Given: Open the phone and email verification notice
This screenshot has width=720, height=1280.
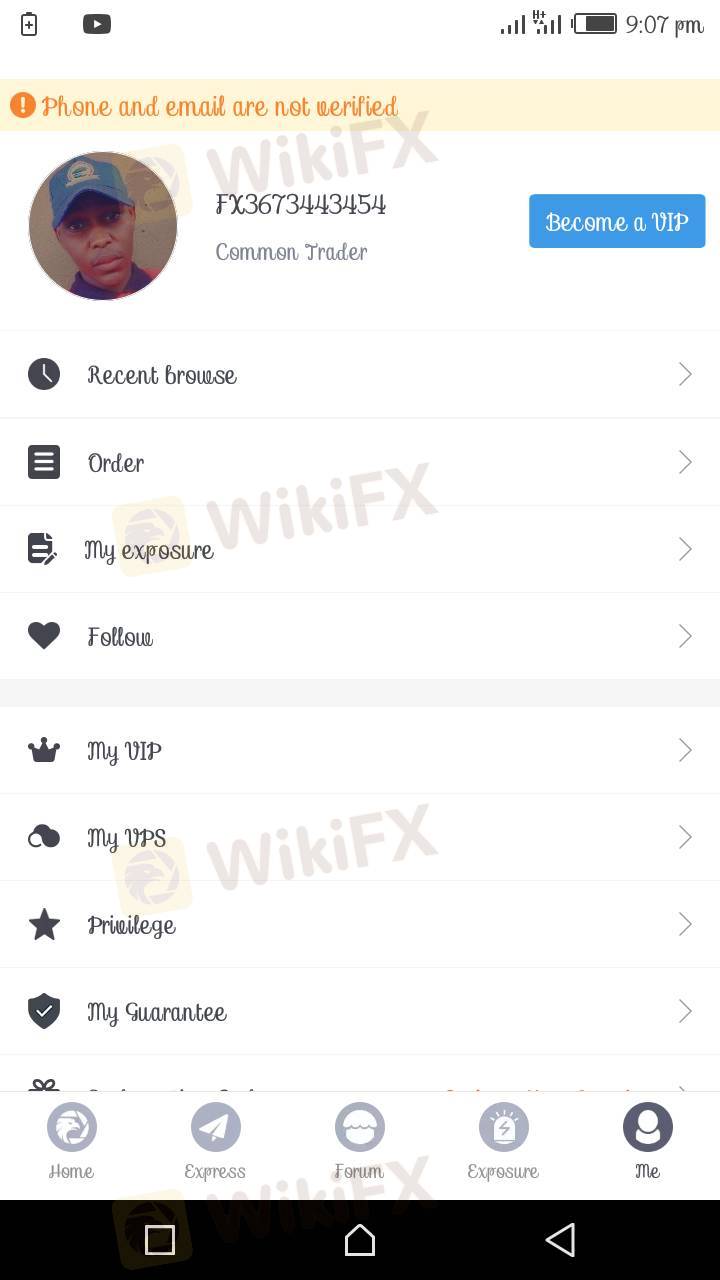Looking at the screenshot, I should pyautogui.click(x=220, y=105).
